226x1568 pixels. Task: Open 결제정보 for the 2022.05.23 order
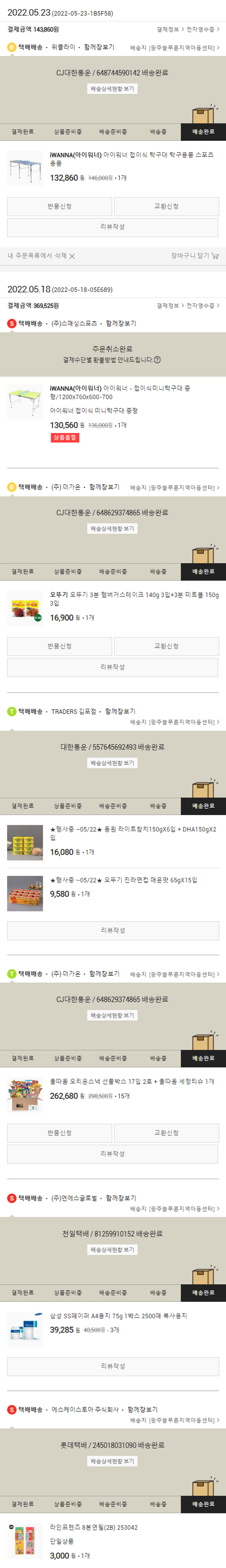(x=167, y=29)
